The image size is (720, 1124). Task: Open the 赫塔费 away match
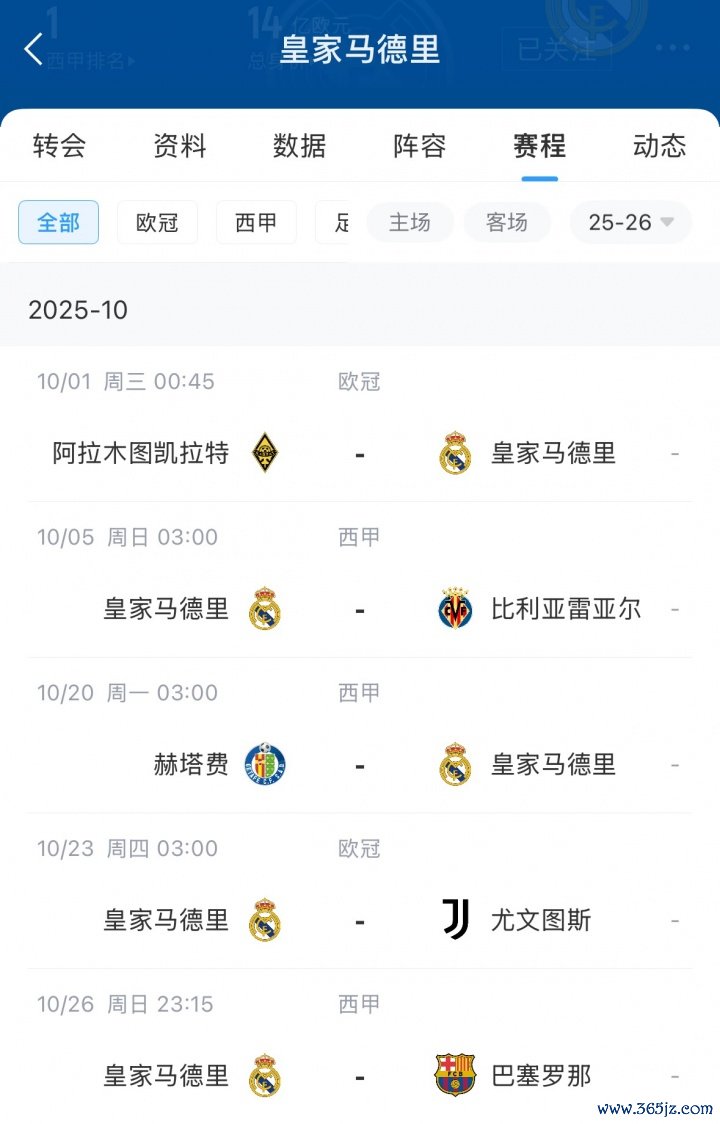(x=360, y=765)
